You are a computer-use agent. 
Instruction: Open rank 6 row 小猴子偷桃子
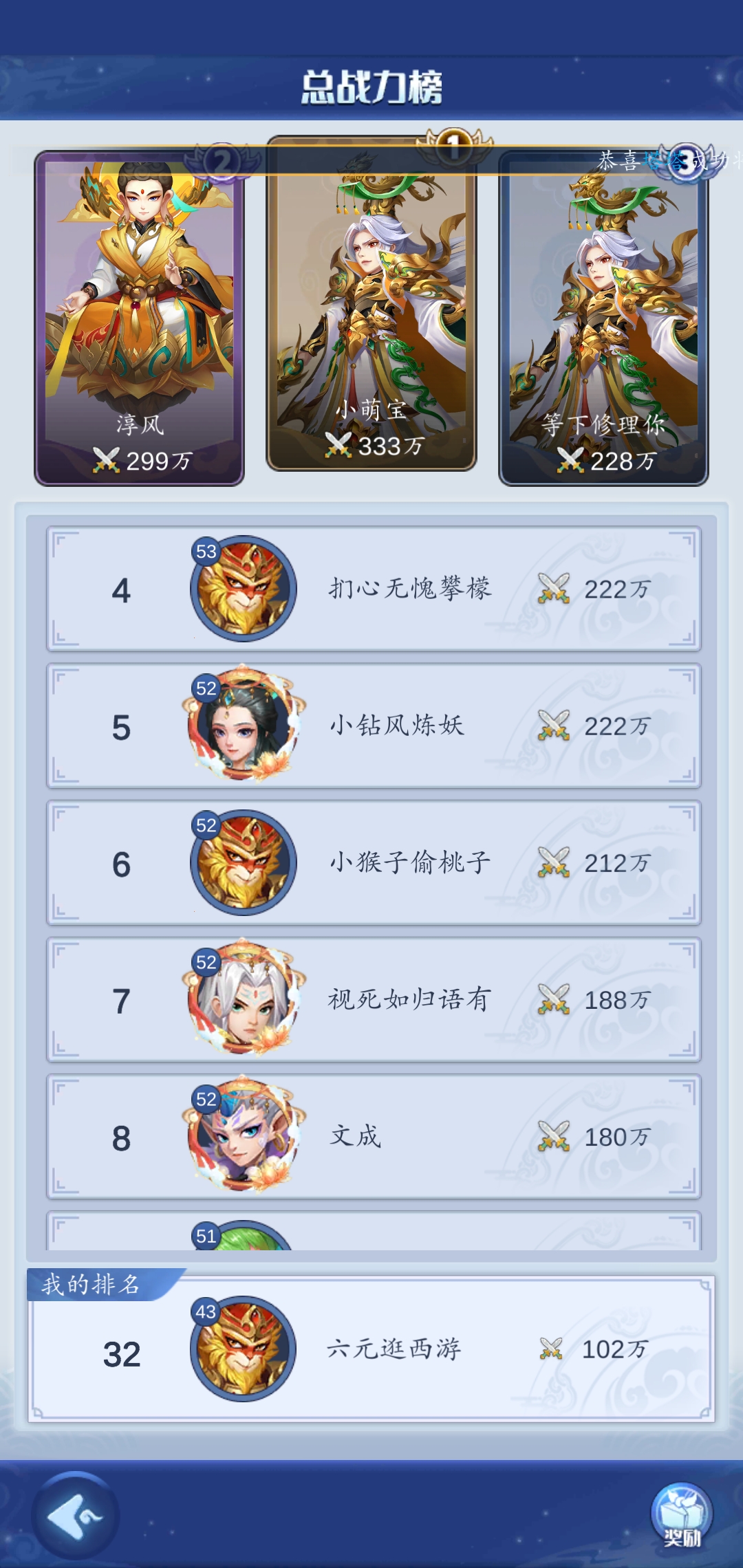tap(374, 862)
